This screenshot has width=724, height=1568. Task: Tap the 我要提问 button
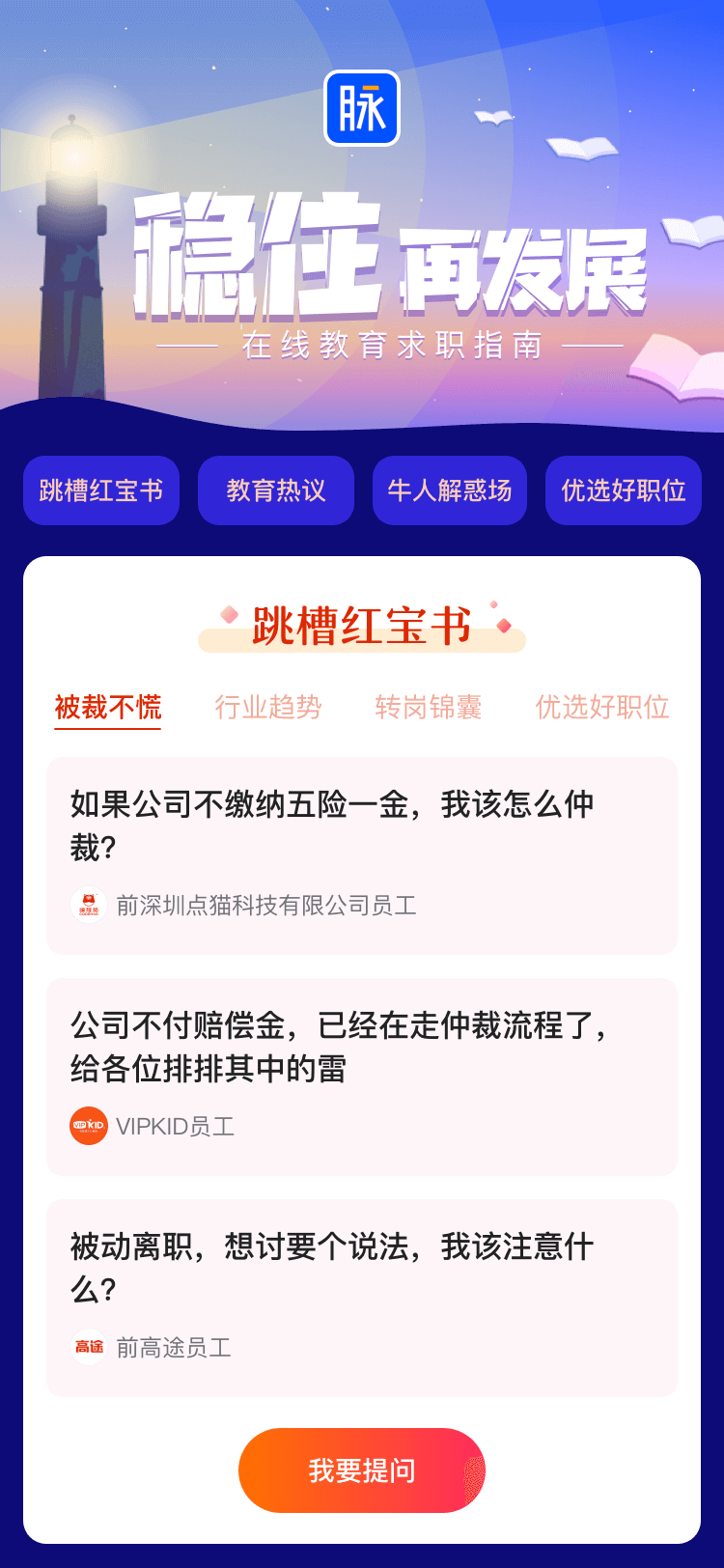[362, 1470]
